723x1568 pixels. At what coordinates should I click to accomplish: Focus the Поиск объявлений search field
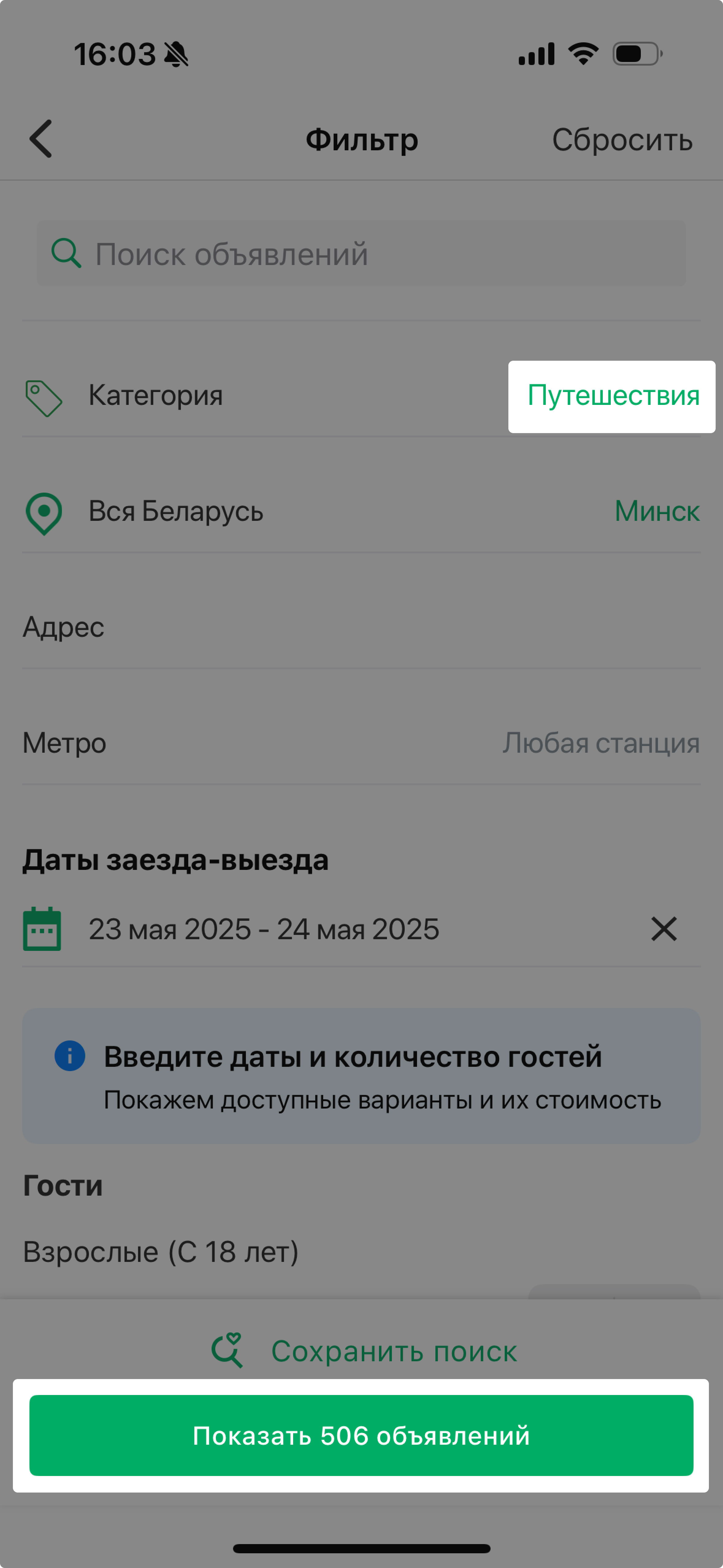(361, 253)
